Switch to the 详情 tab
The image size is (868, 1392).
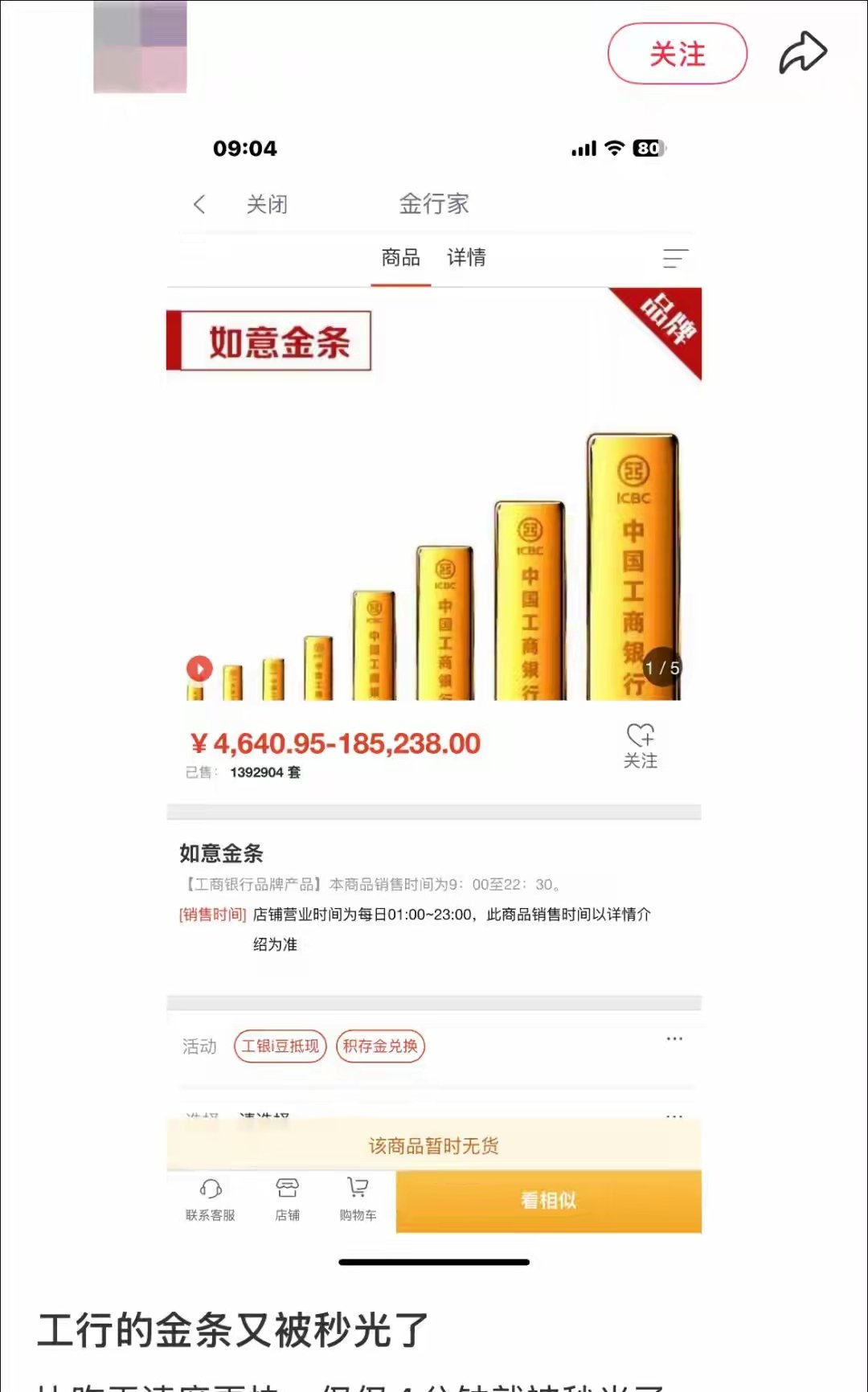pyautogui.click(x=466, y=258)
